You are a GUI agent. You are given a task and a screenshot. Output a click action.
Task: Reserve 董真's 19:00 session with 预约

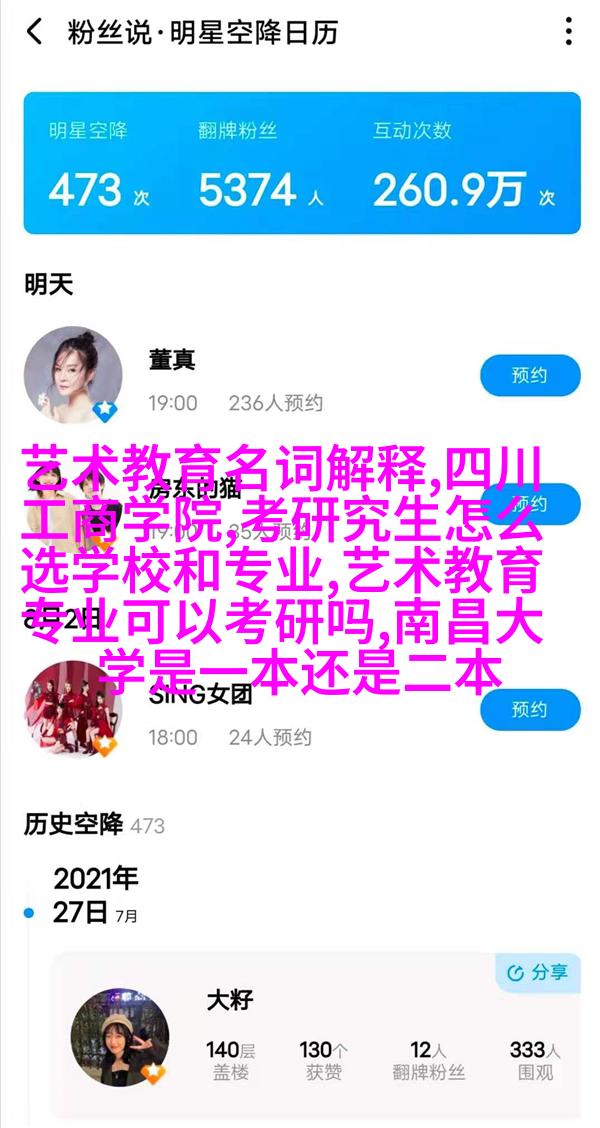(530, 376)
